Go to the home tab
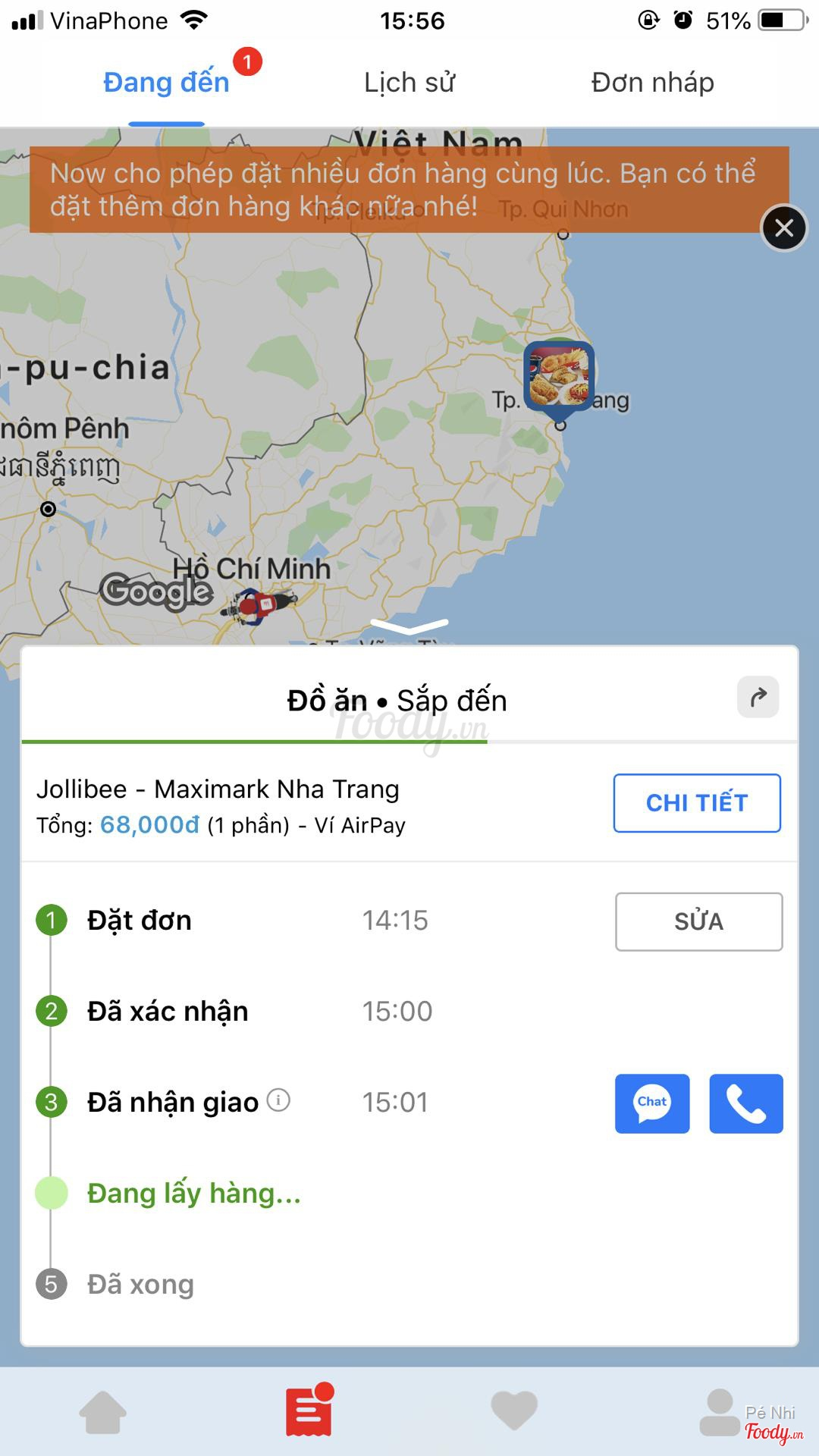The width and height of the screenshot is (819, 1456). [103, 1412]
